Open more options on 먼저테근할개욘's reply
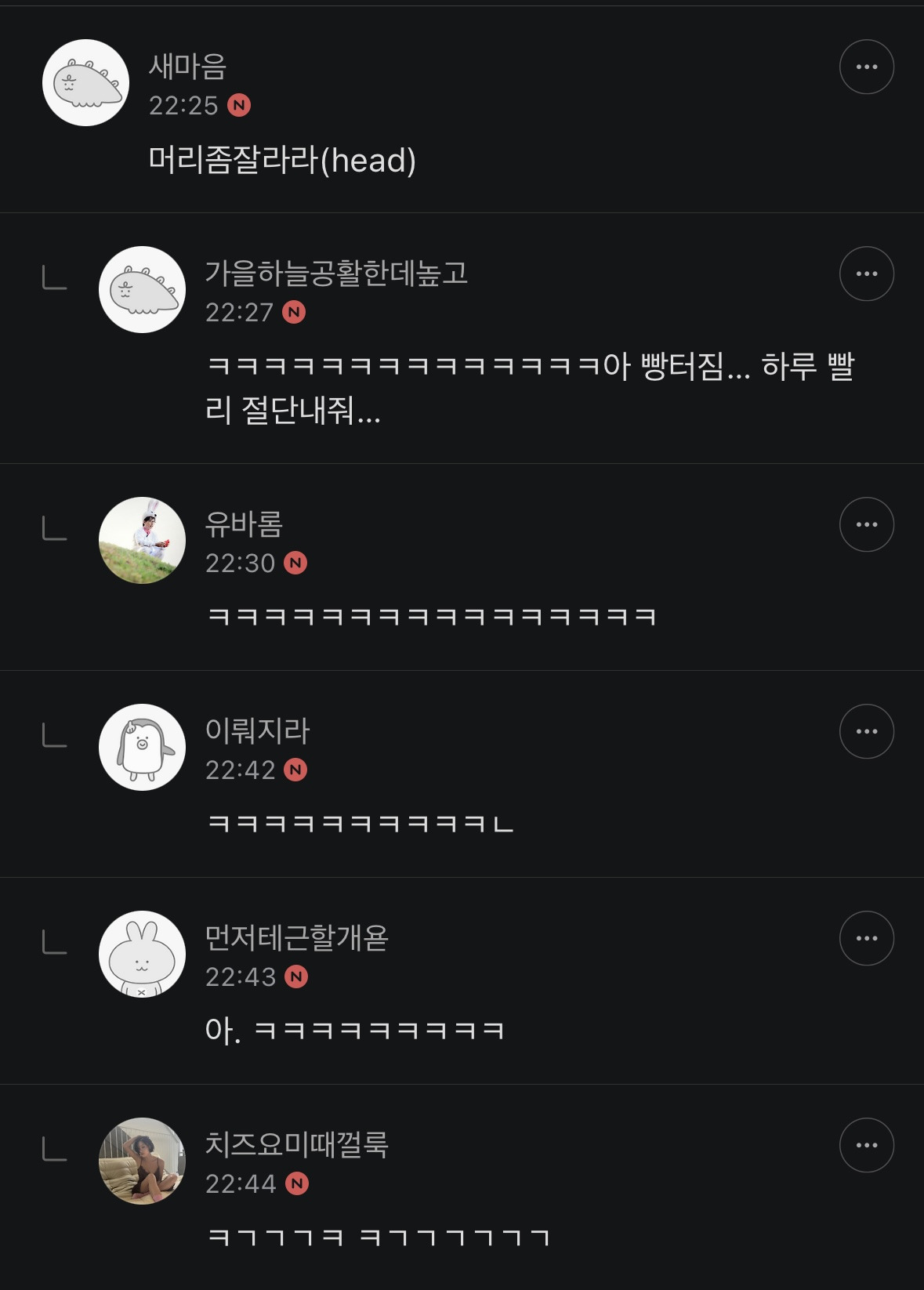The image size is (924, 1290). tap(866, 938)
